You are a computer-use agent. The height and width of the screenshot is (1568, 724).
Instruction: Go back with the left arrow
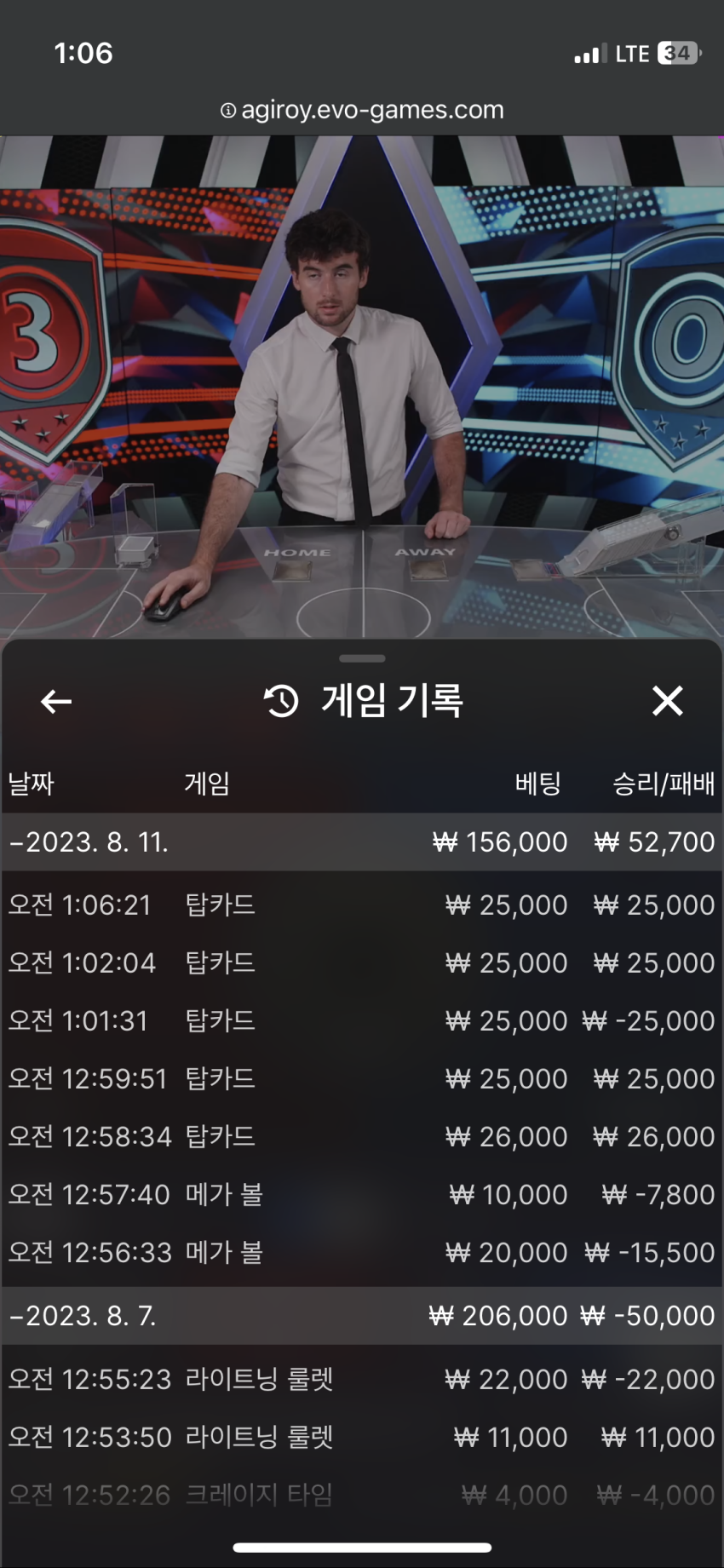point(56,702)
